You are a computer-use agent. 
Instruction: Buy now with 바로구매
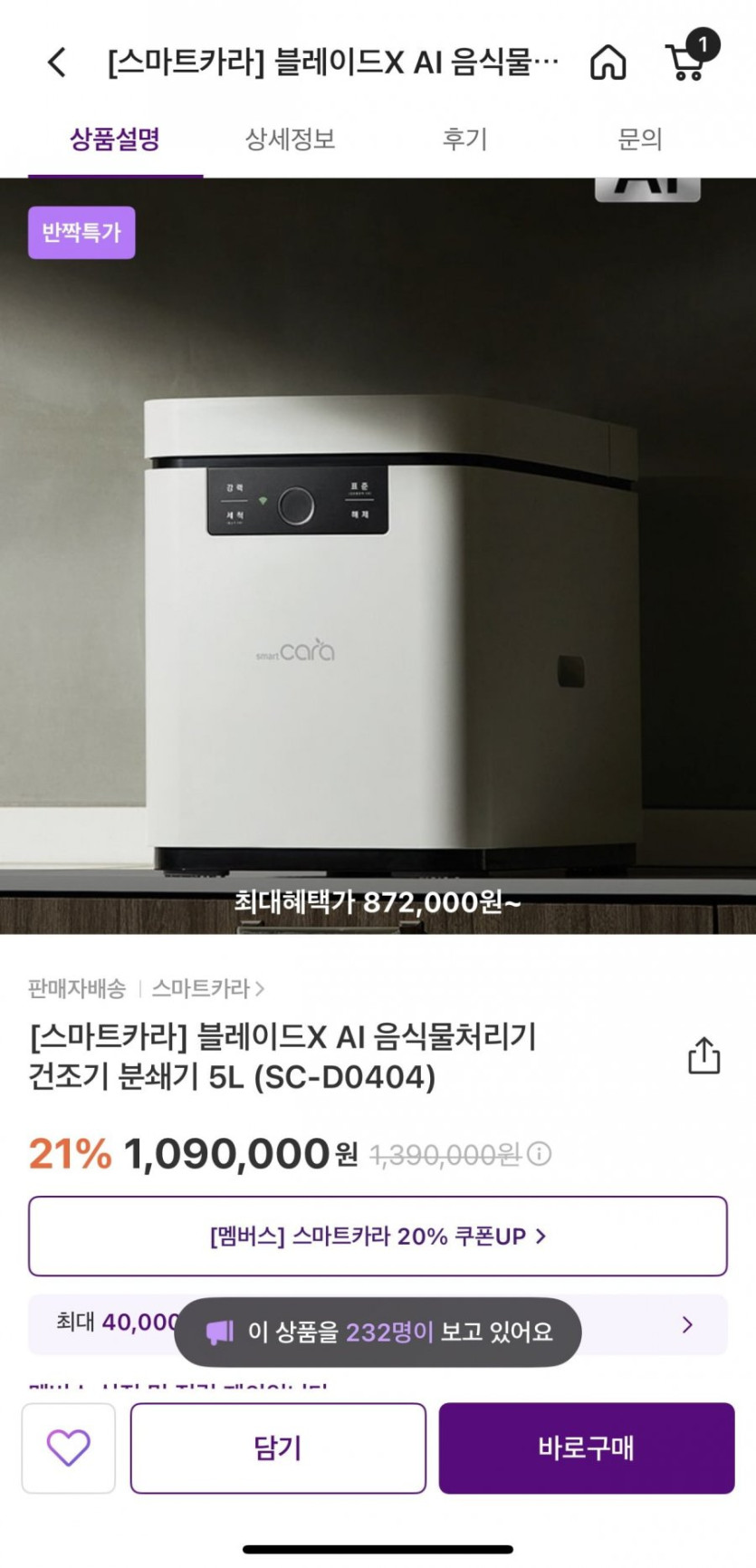pyautogui.click(x=586, y=1448)
